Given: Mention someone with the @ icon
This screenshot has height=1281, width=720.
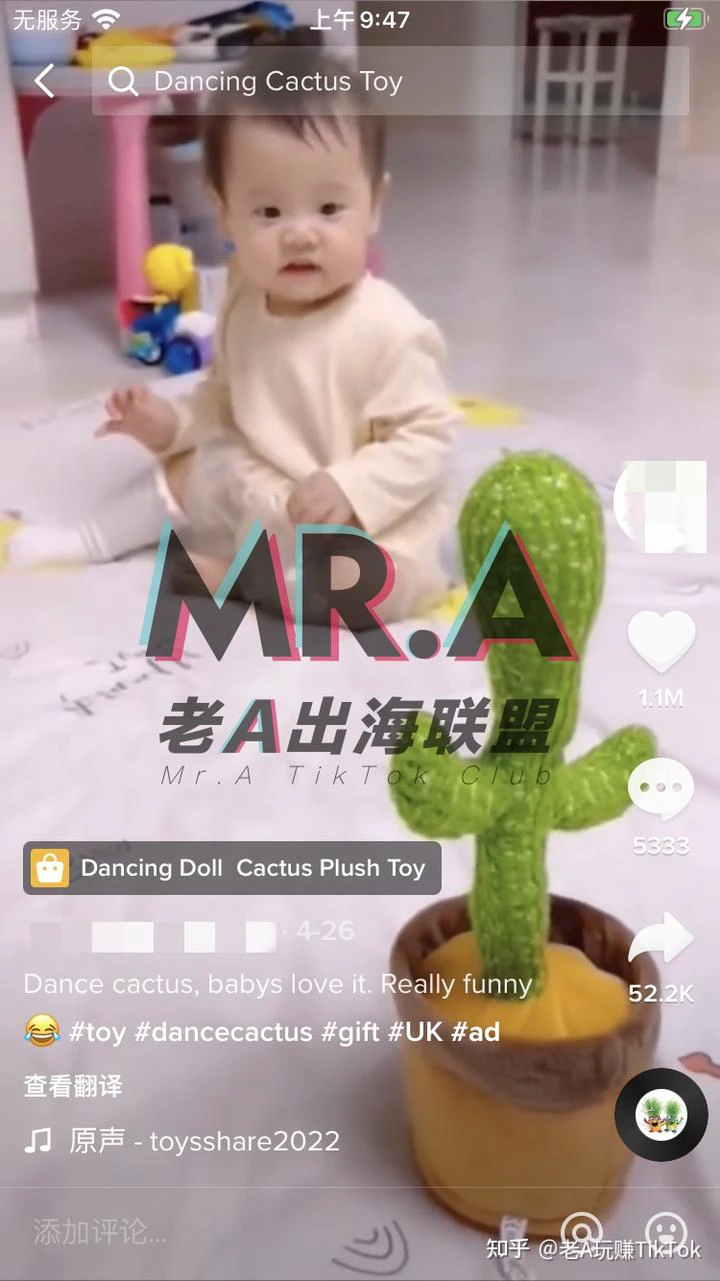Looking at the screenshot, I should (580, 1231).
